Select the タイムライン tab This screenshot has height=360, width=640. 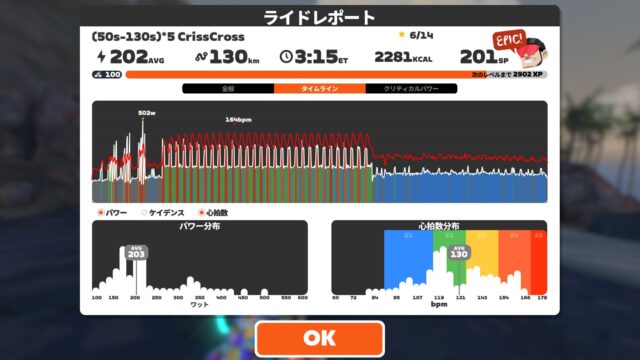coord(320,89)
